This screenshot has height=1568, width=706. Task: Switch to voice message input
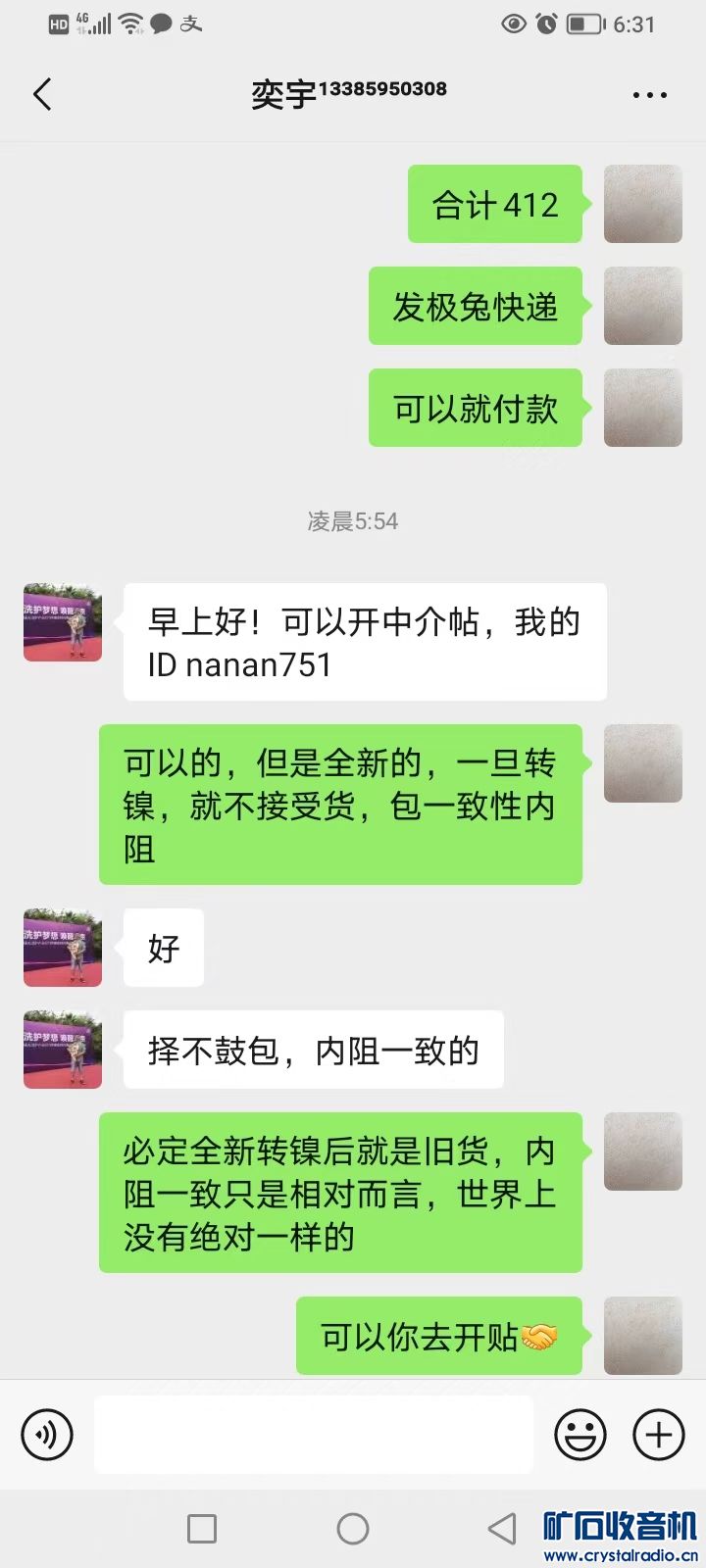coord(47,1435)
